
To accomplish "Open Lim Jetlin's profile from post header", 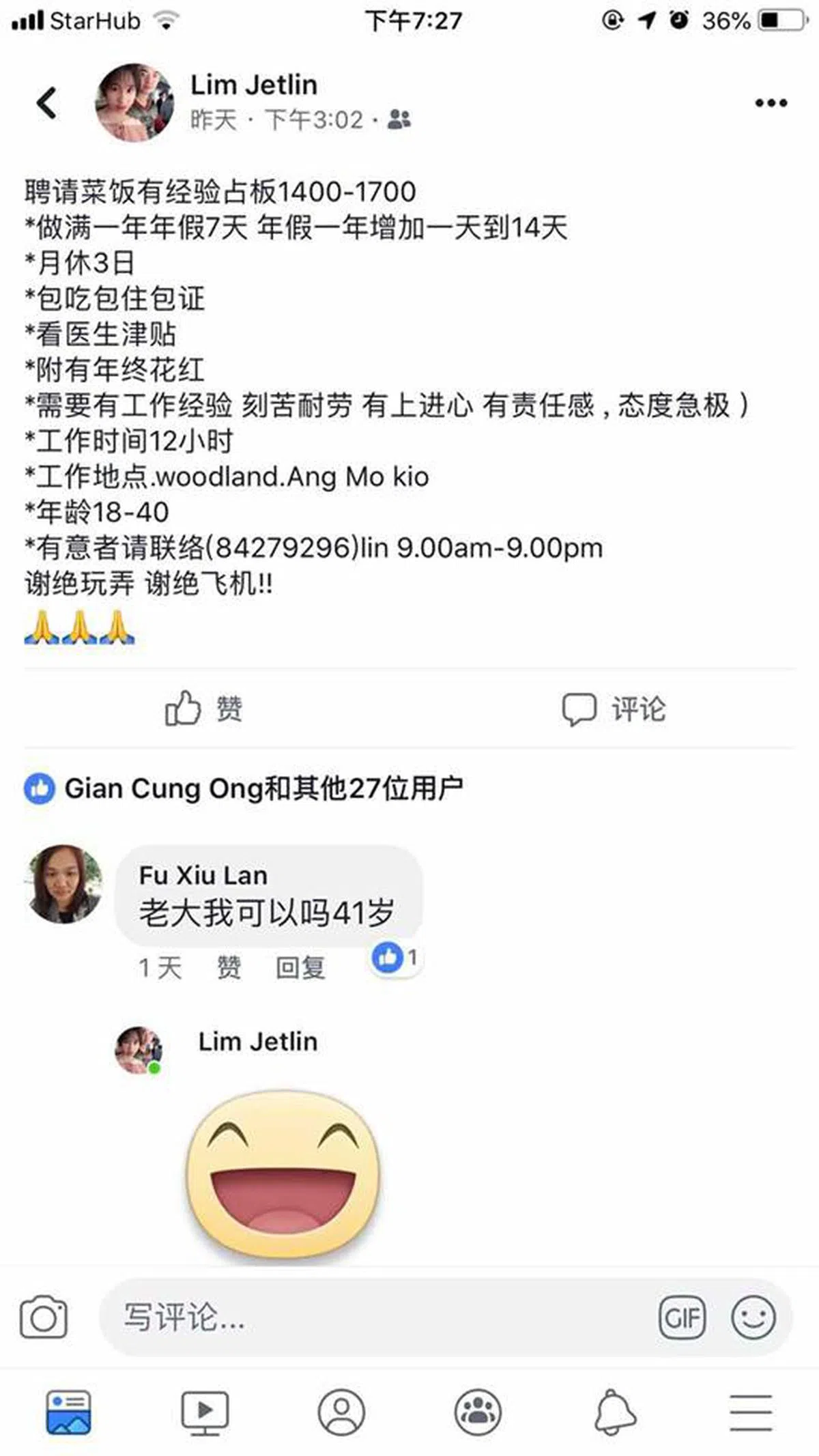I will tap(253, 85).
